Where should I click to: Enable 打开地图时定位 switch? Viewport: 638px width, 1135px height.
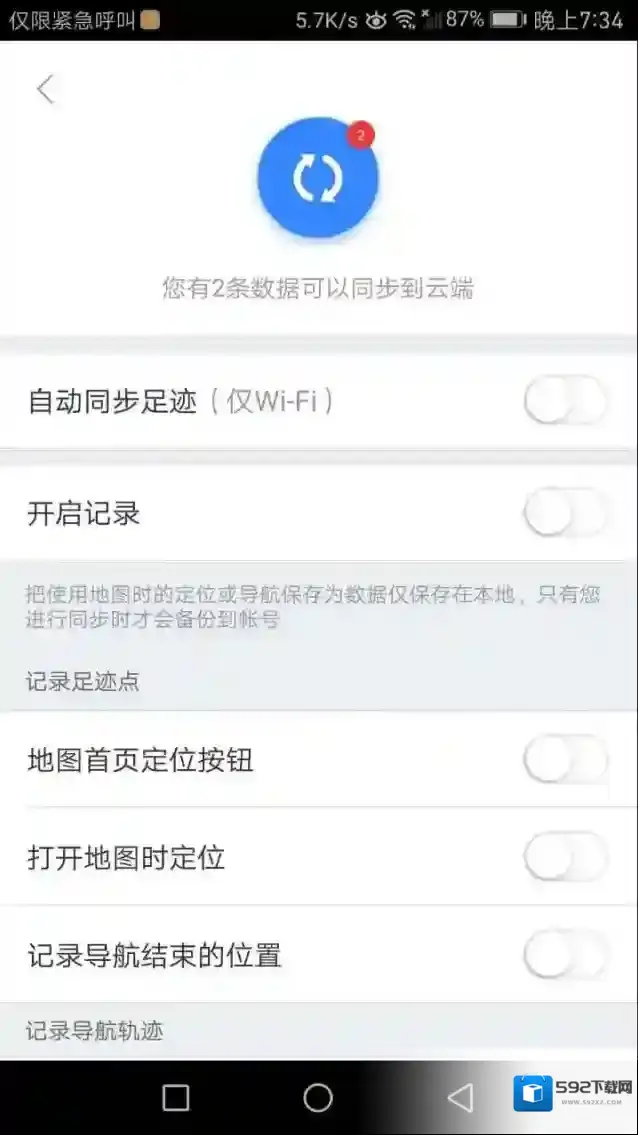tap(565, 858)
